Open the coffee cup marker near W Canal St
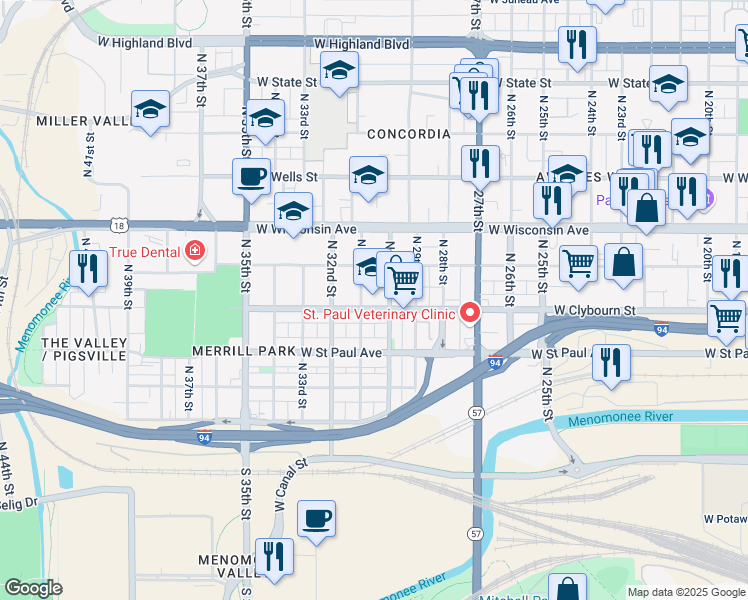The width and height of the screenshot is (748, 600). (x=316, y=521)
